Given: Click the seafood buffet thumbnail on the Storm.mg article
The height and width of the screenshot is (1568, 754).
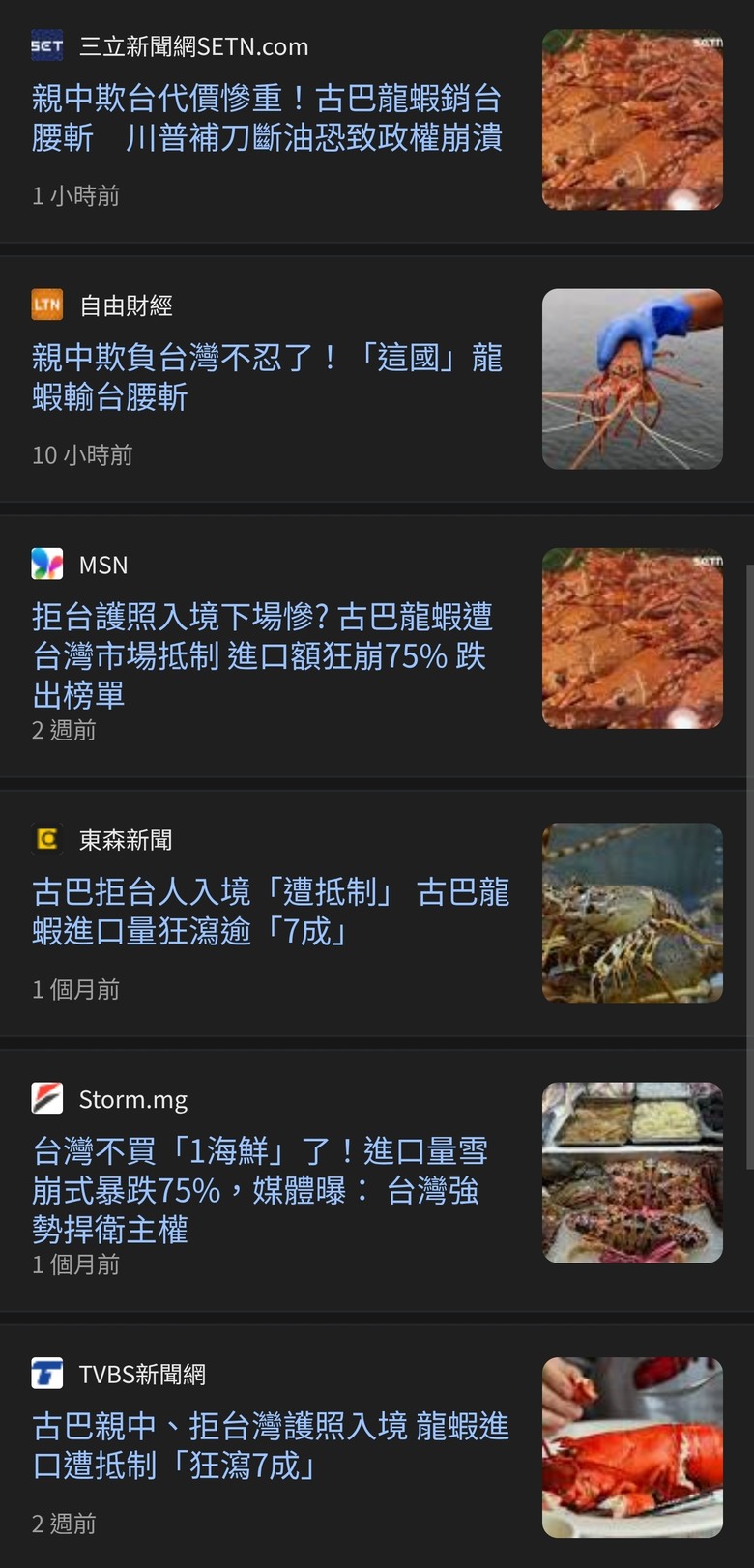Looking at the screenshot, I should [x=631, y=1171].
